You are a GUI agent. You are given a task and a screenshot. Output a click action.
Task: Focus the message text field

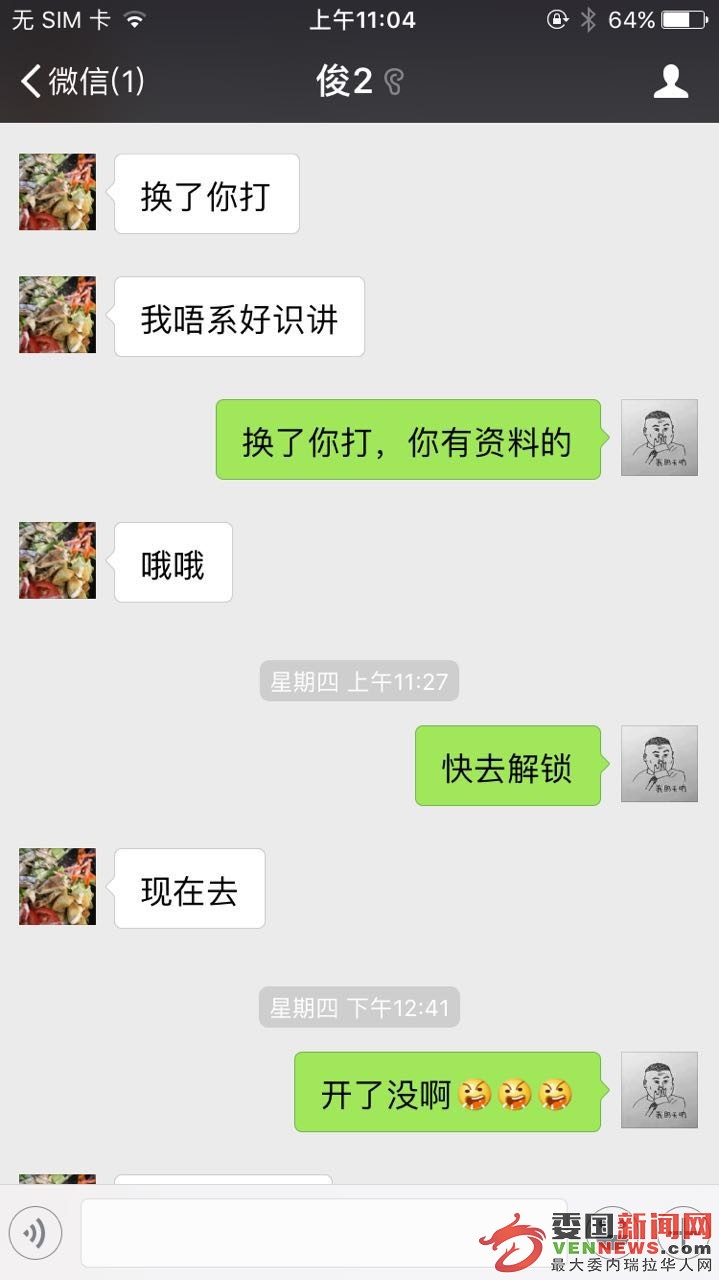pyautogui.click(x=322, y=1232)
